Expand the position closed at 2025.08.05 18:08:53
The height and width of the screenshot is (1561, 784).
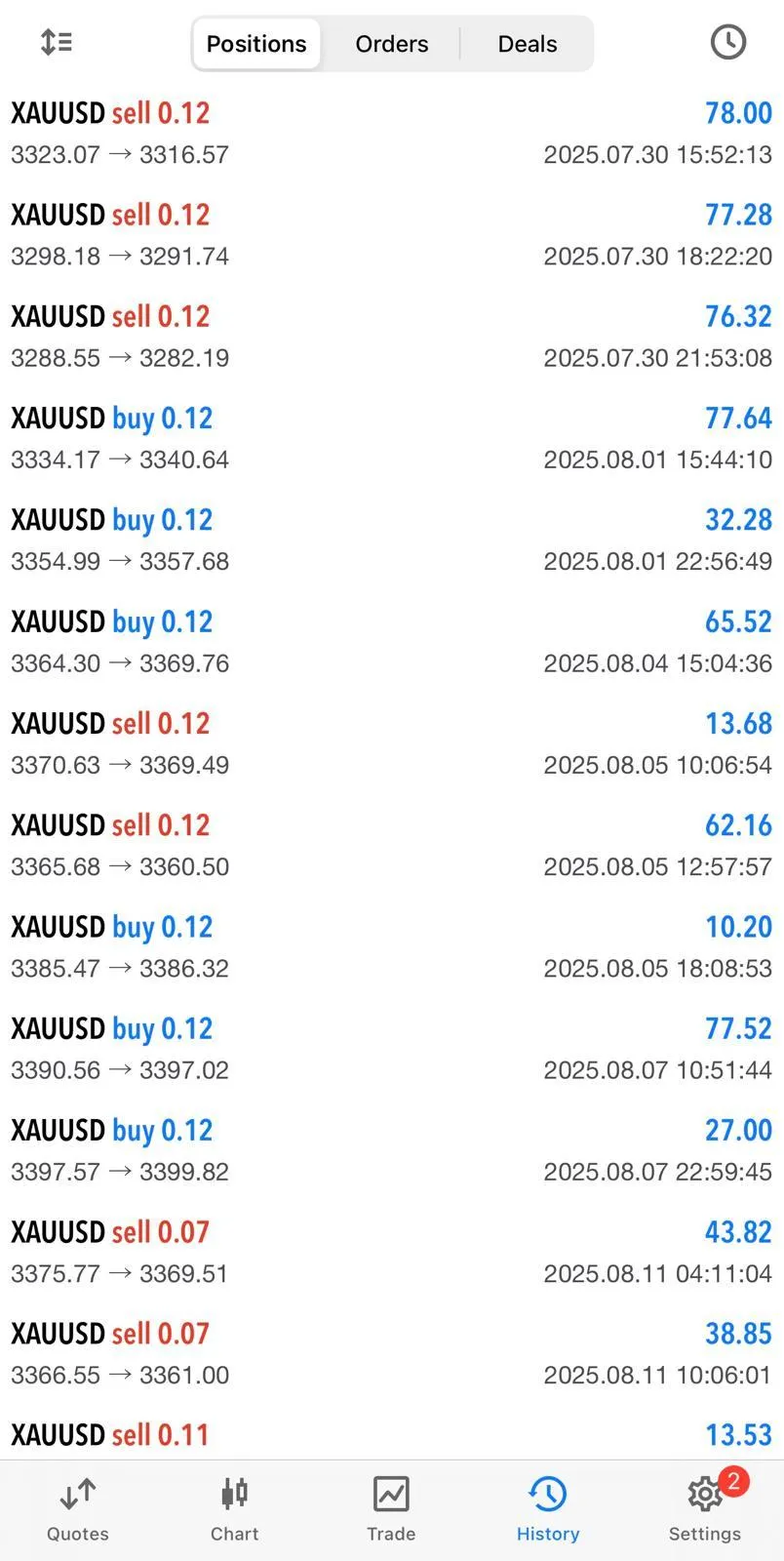(391, 947)
